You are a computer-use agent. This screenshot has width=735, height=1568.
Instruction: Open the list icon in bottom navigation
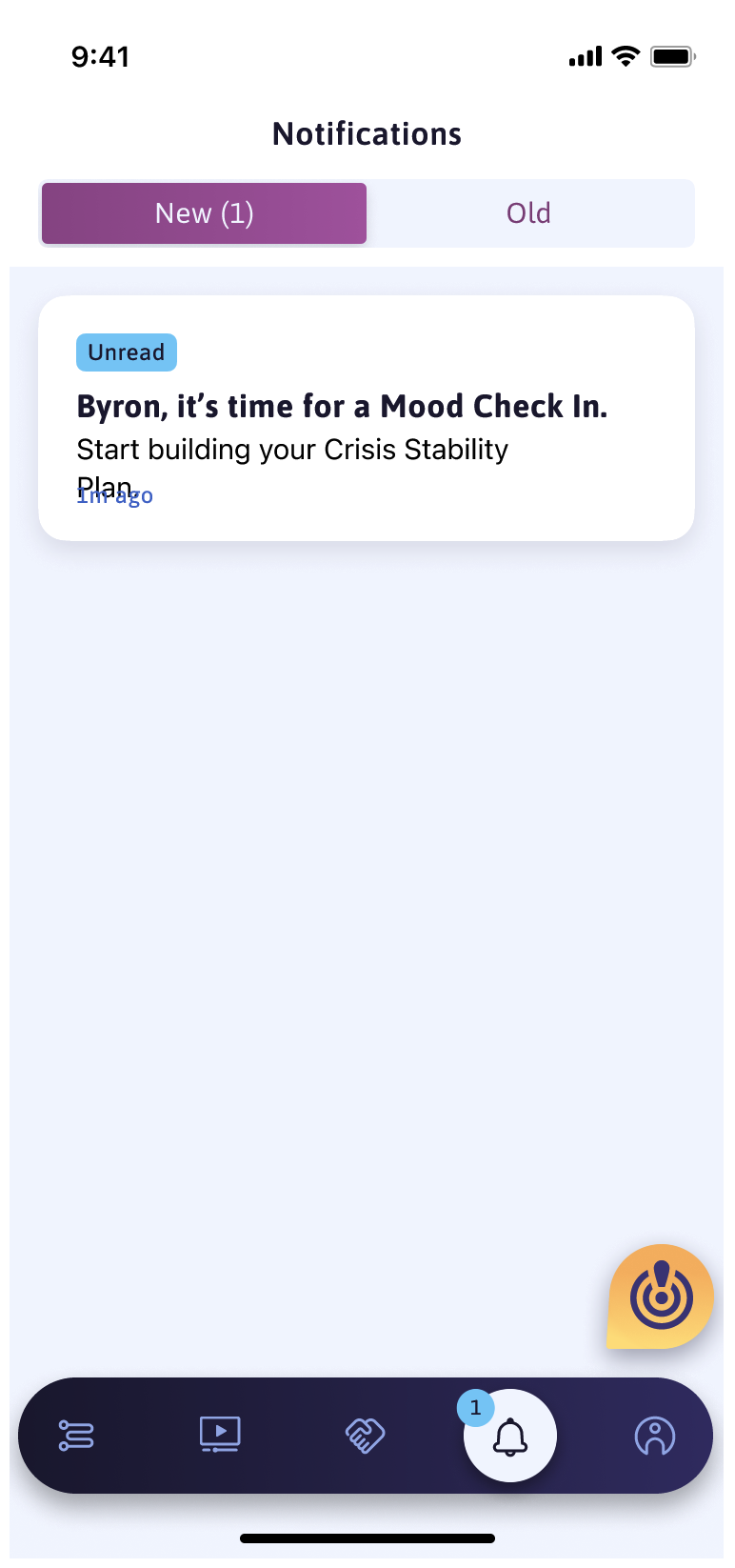coord(76,1436)
